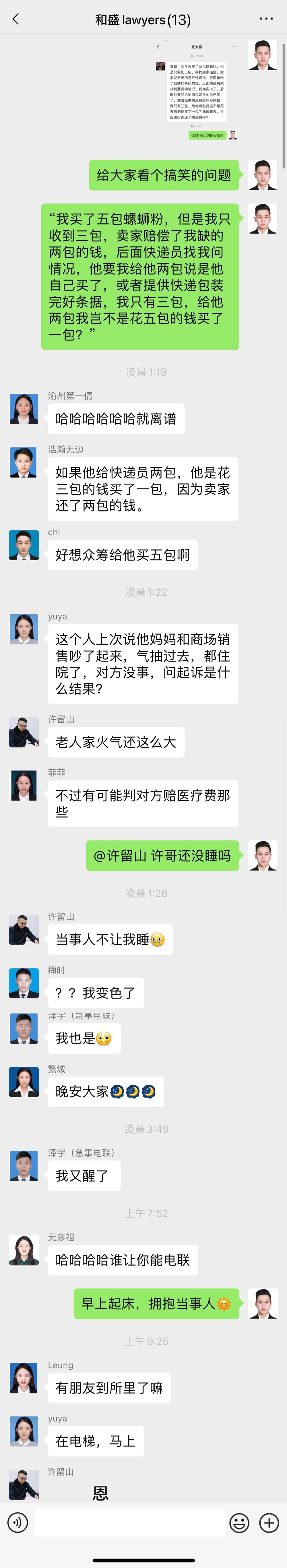Tap 菲菲's avatar
Screen dimensions: 287x1568
[24, 785]
